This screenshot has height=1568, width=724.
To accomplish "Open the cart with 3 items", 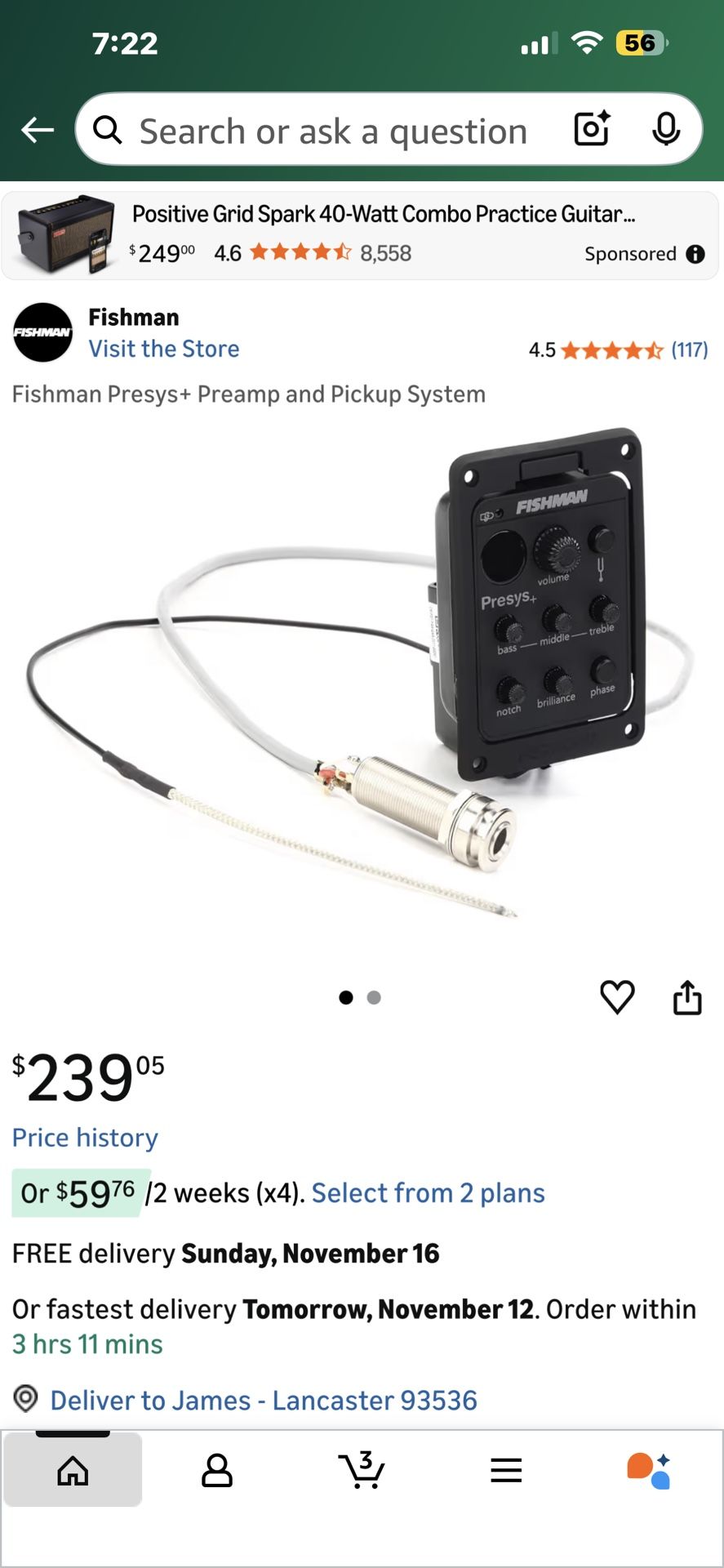I will (362, 1471).
